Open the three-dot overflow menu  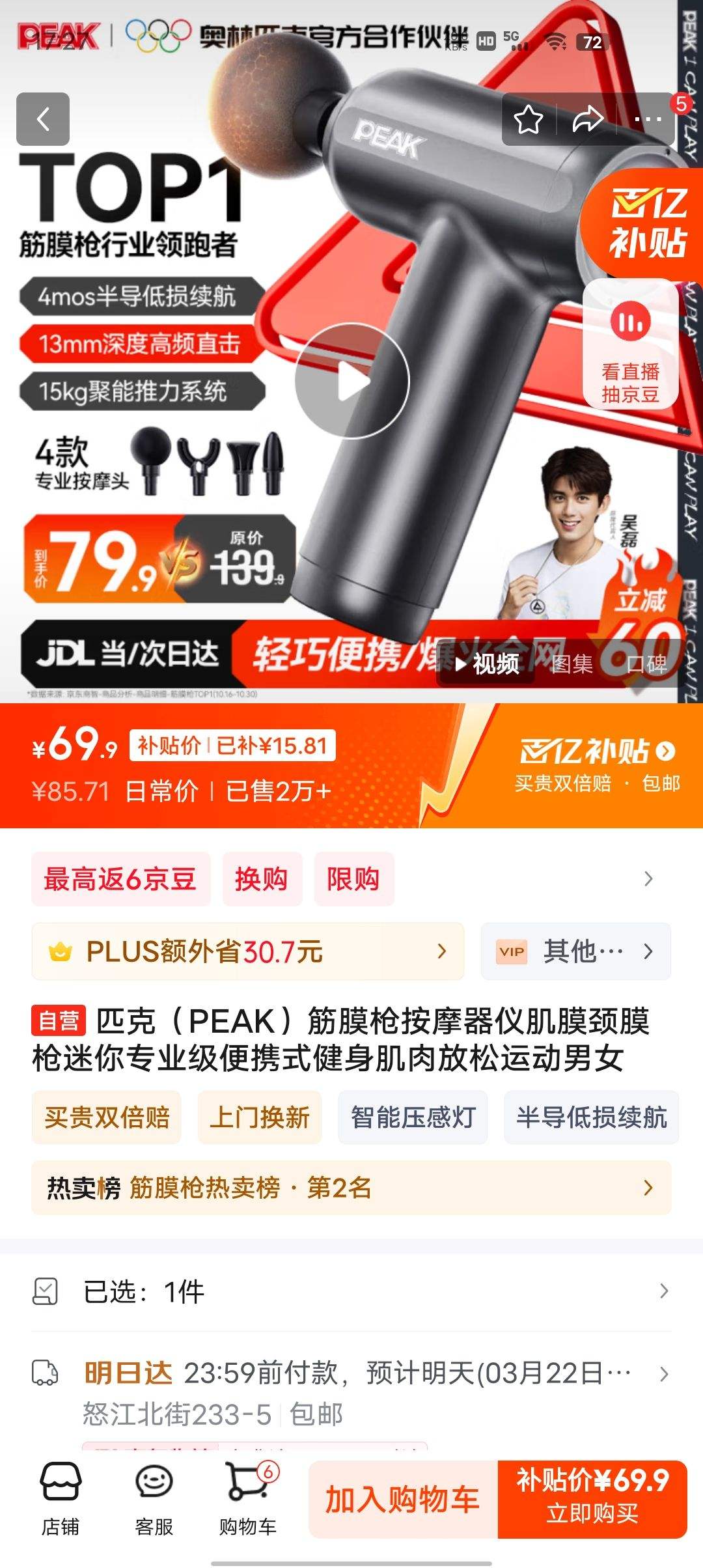[648, 120]
